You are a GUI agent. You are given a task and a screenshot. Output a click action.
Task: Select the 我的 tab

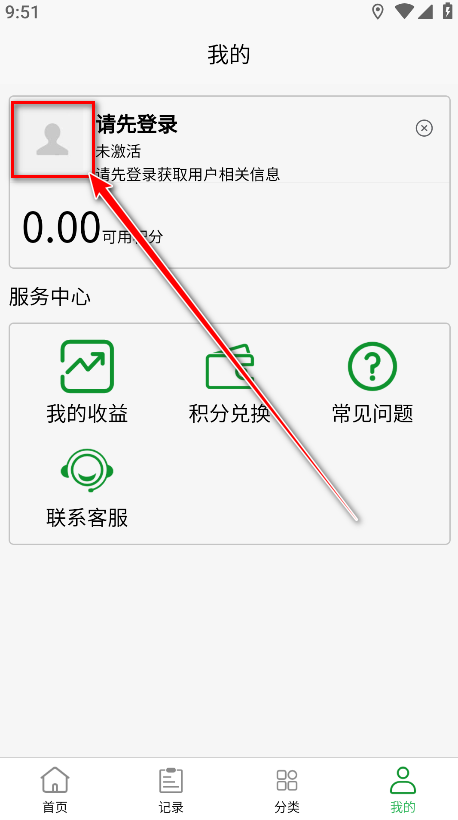coord(403,789)
